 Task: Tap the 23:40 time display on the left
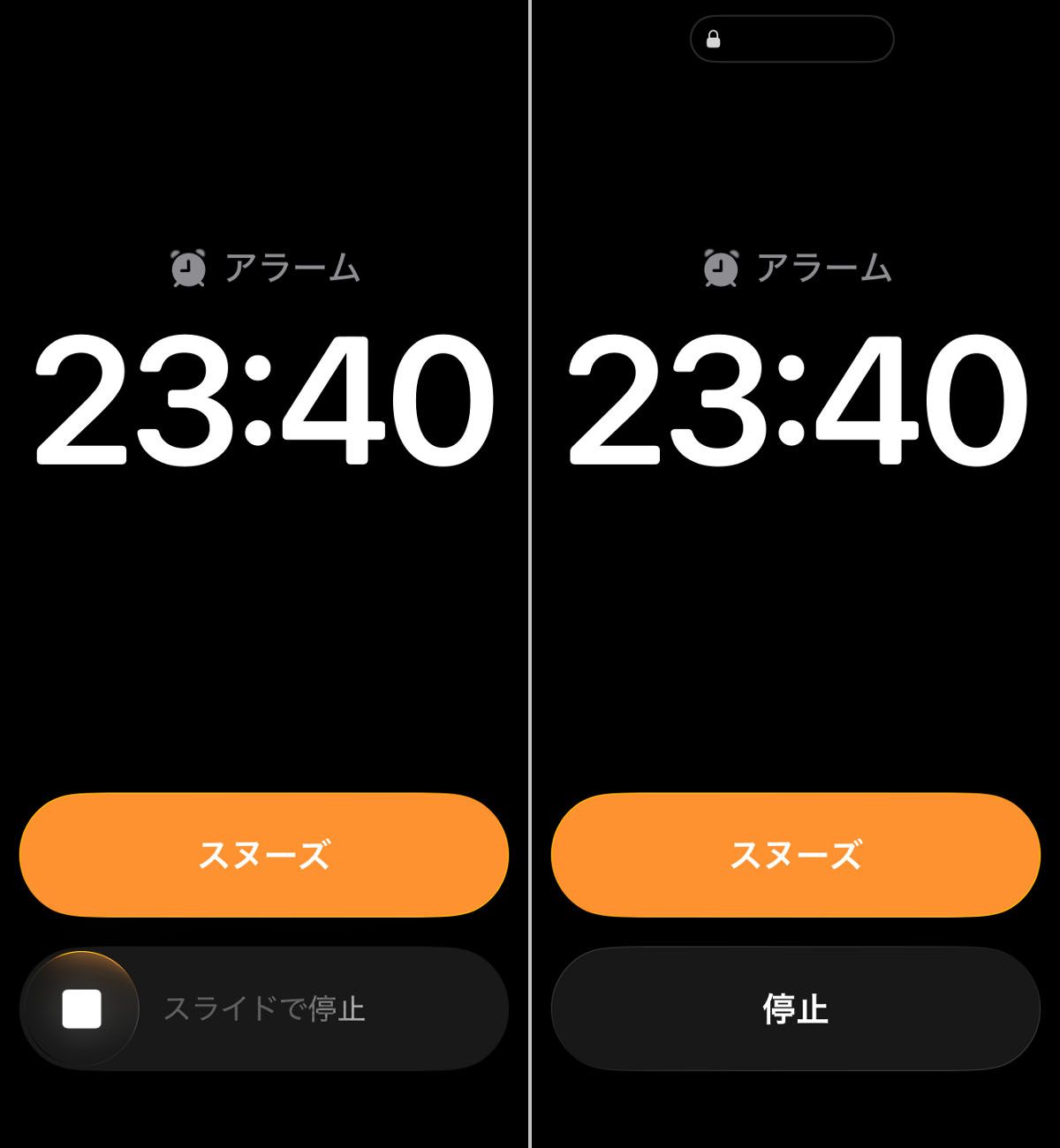pyautogui.click(x=265, y=402)
